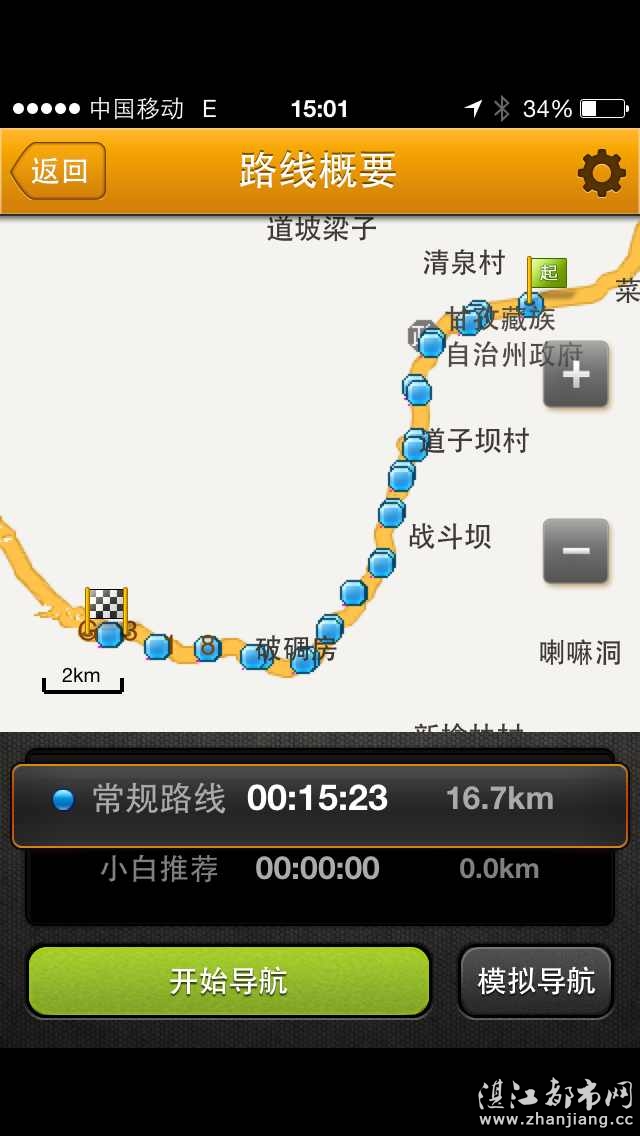Select the 常规路线 route option

coord(319,799)
